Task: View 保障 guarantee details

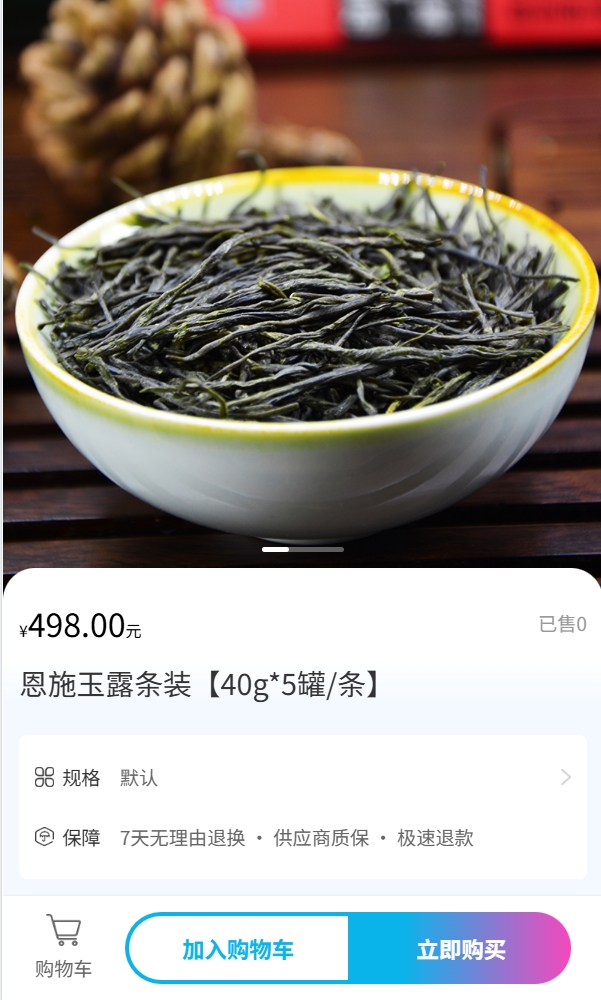Action: point(302,838)
